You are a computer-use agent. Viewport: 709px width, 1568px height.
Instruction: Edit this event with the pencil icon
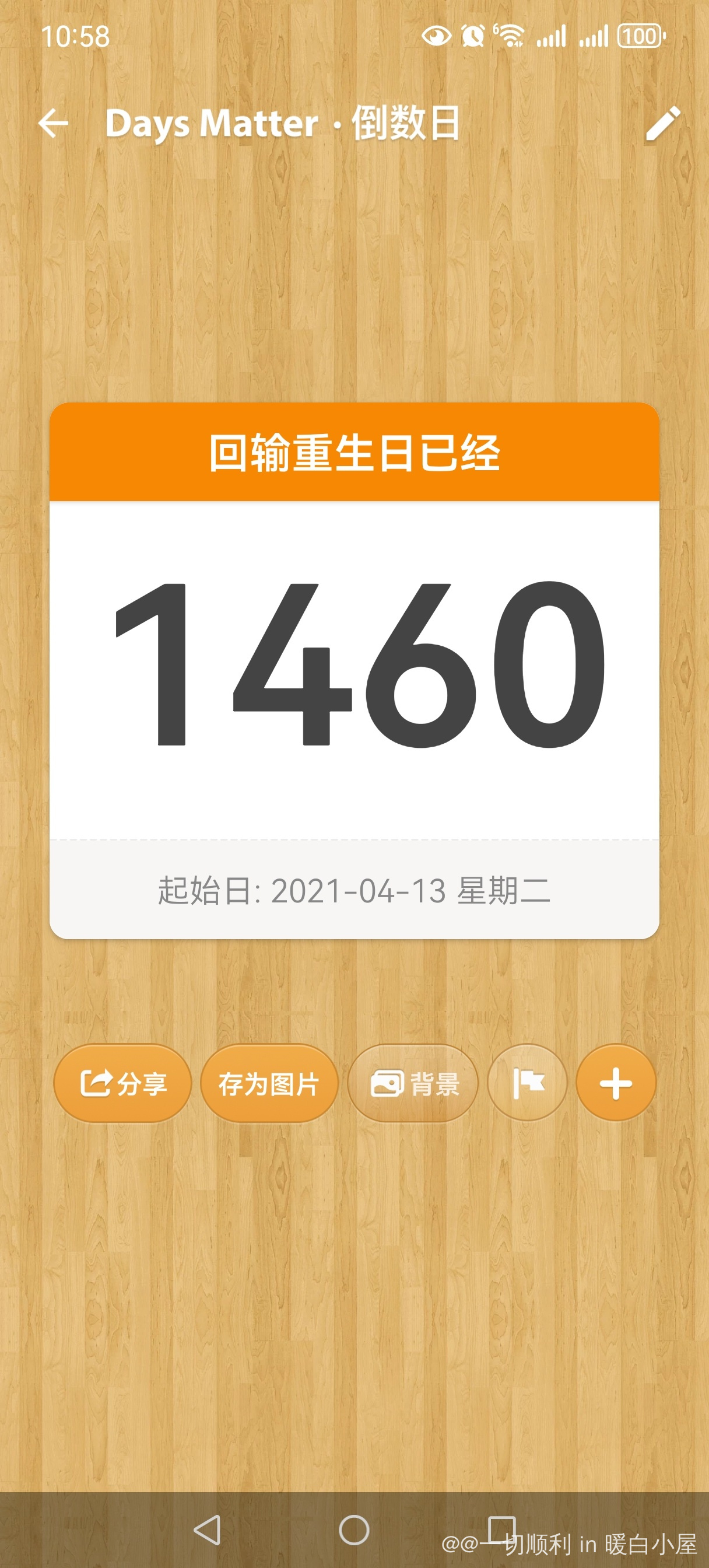663,124
